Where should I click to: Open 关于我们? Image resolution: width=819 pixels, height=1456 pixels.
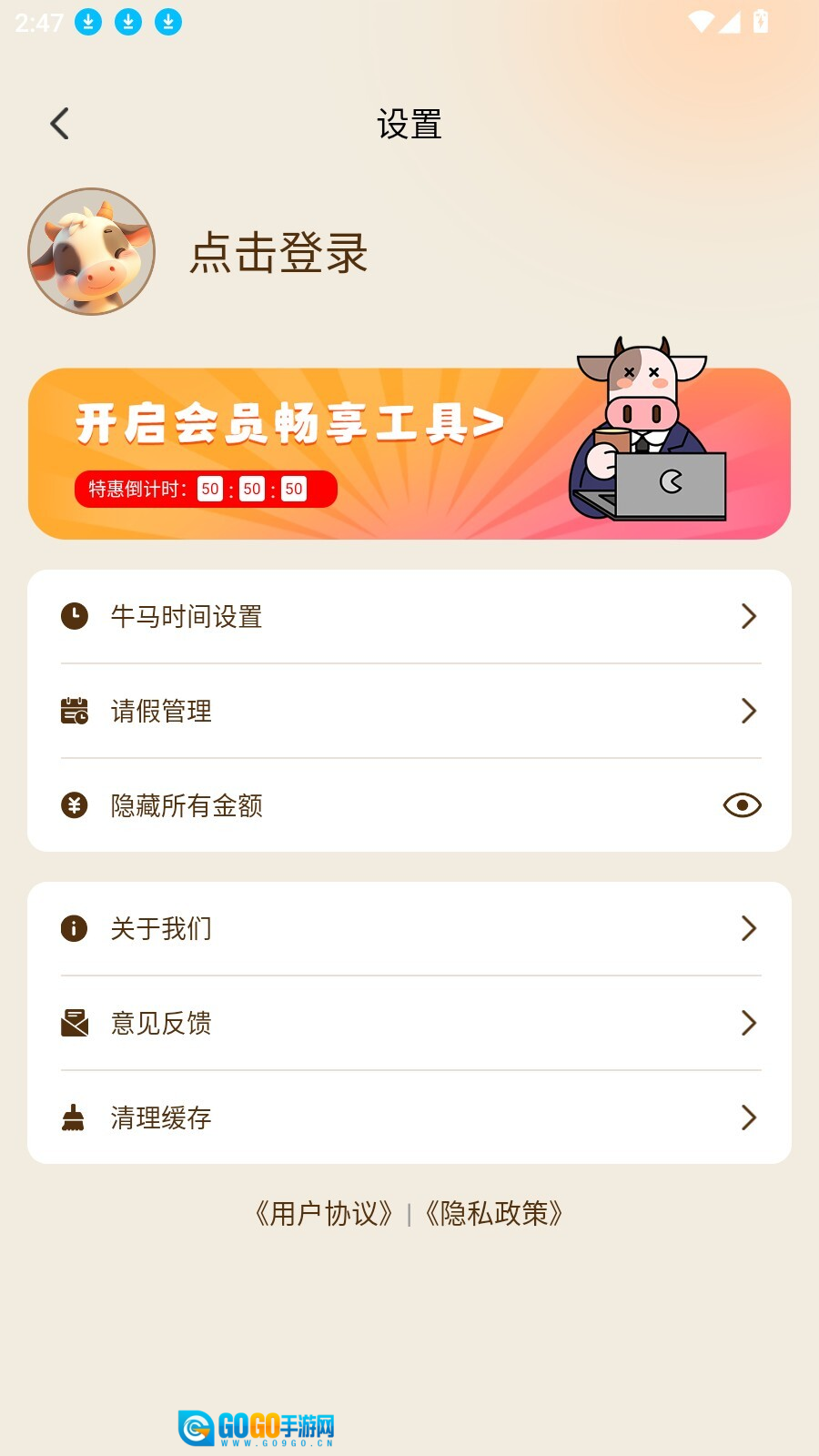pyautogui.click(x=409, y=928)
